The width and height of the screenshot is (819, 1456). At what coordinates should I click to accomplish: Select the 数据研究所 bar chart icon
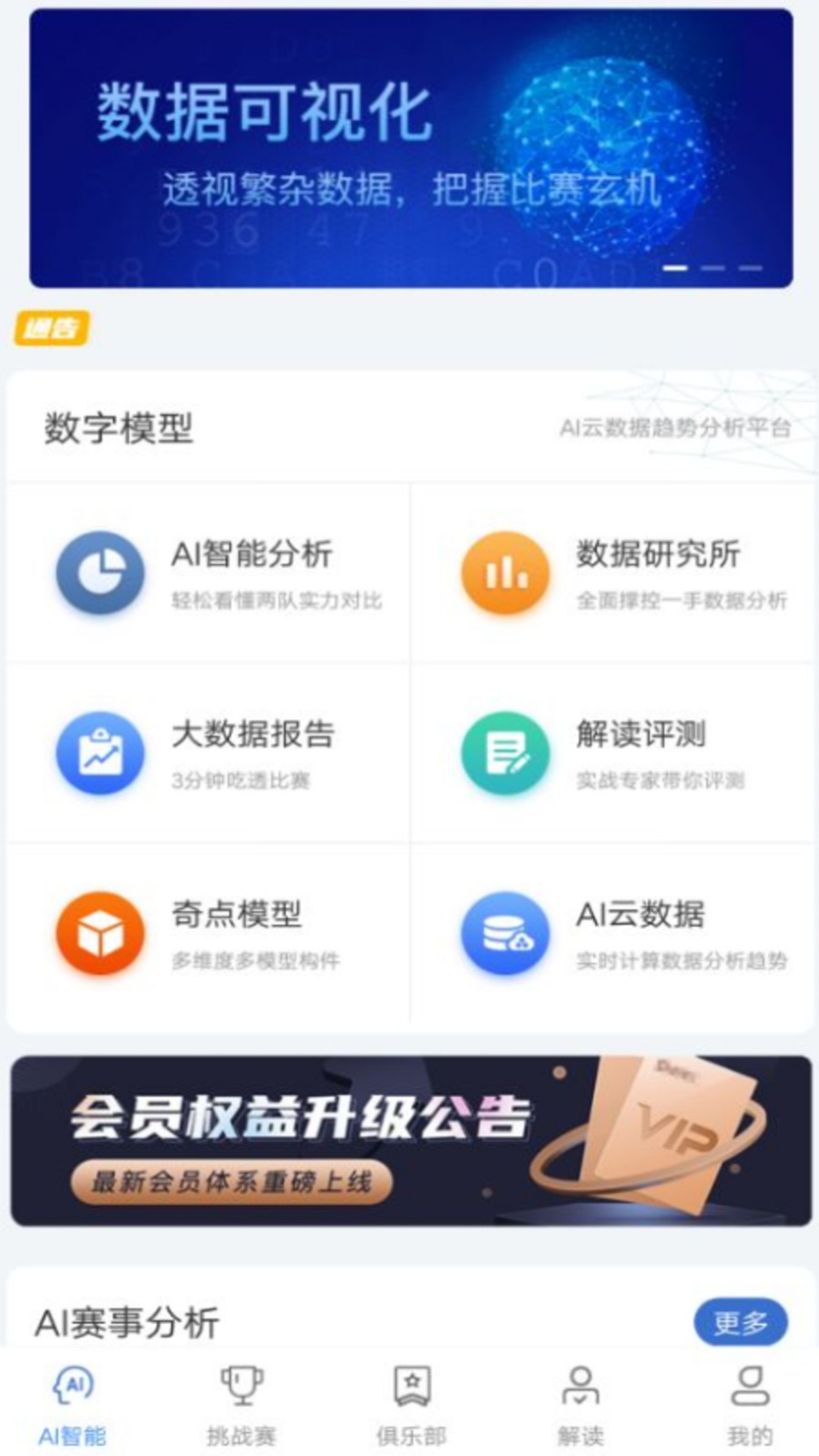coord(506,571)
